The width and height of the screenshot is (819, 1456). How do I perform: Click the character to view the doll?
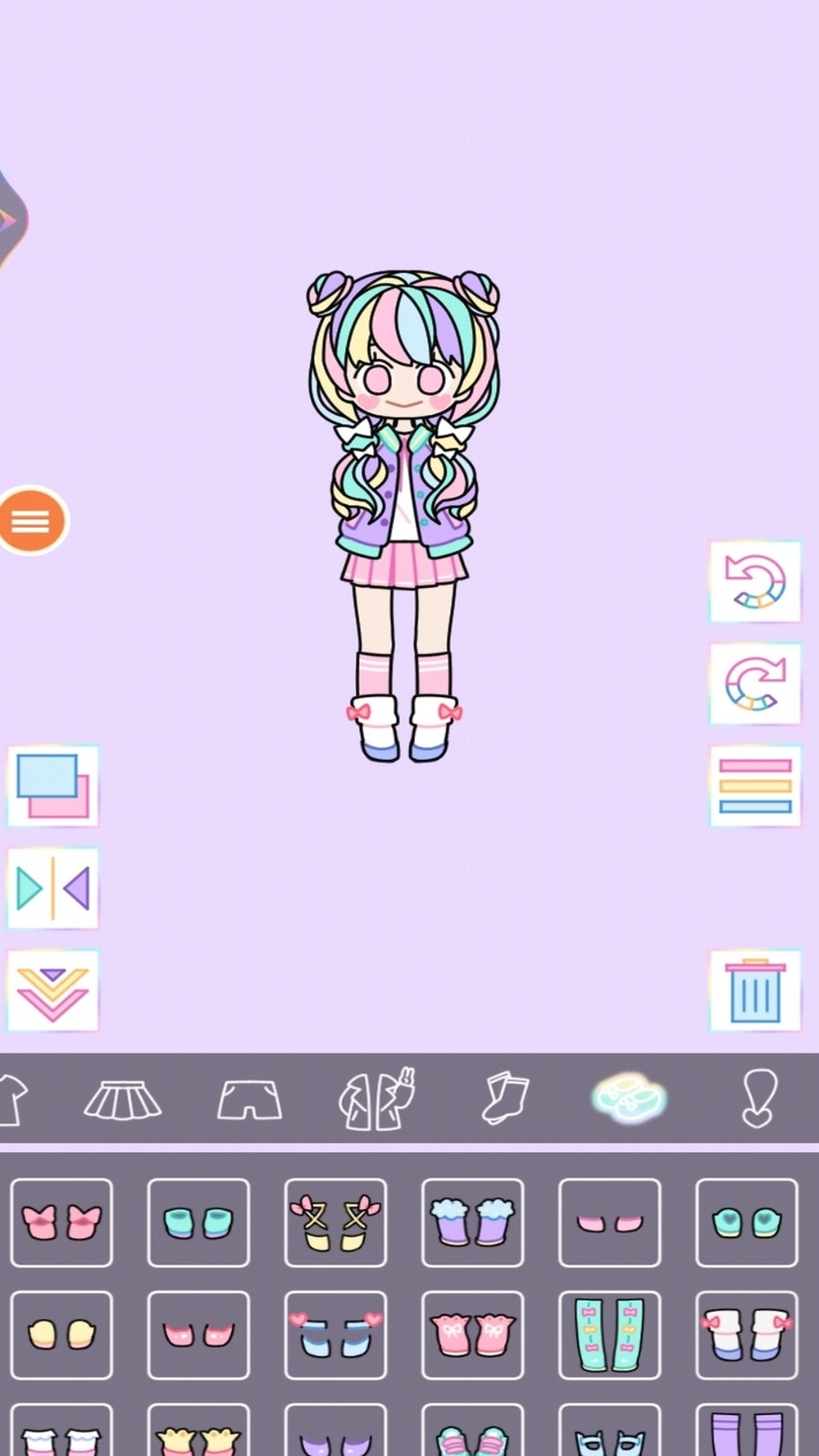pos(403,510)
